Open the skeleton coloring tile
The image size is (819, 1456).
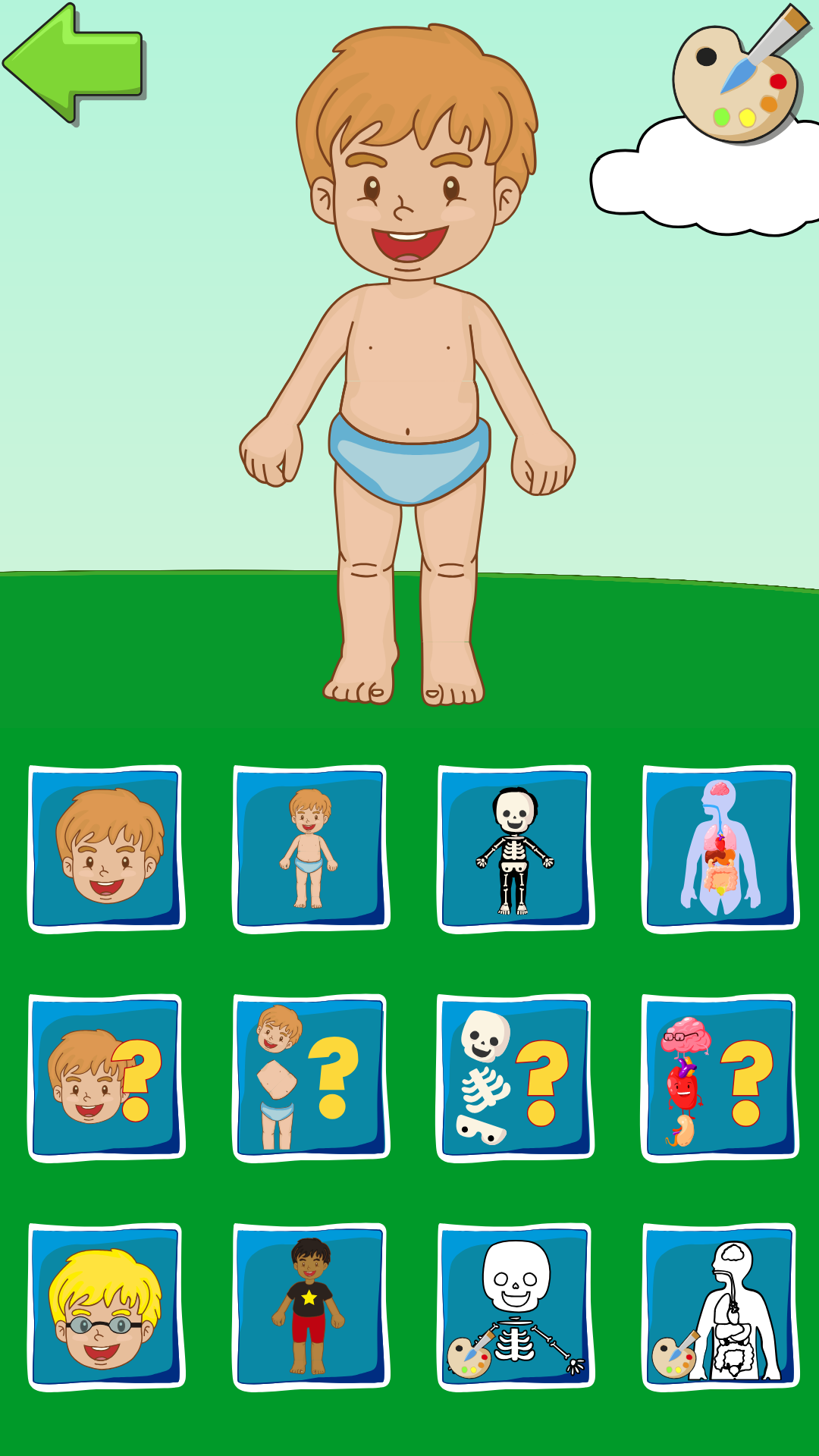tap(516, 1307)
